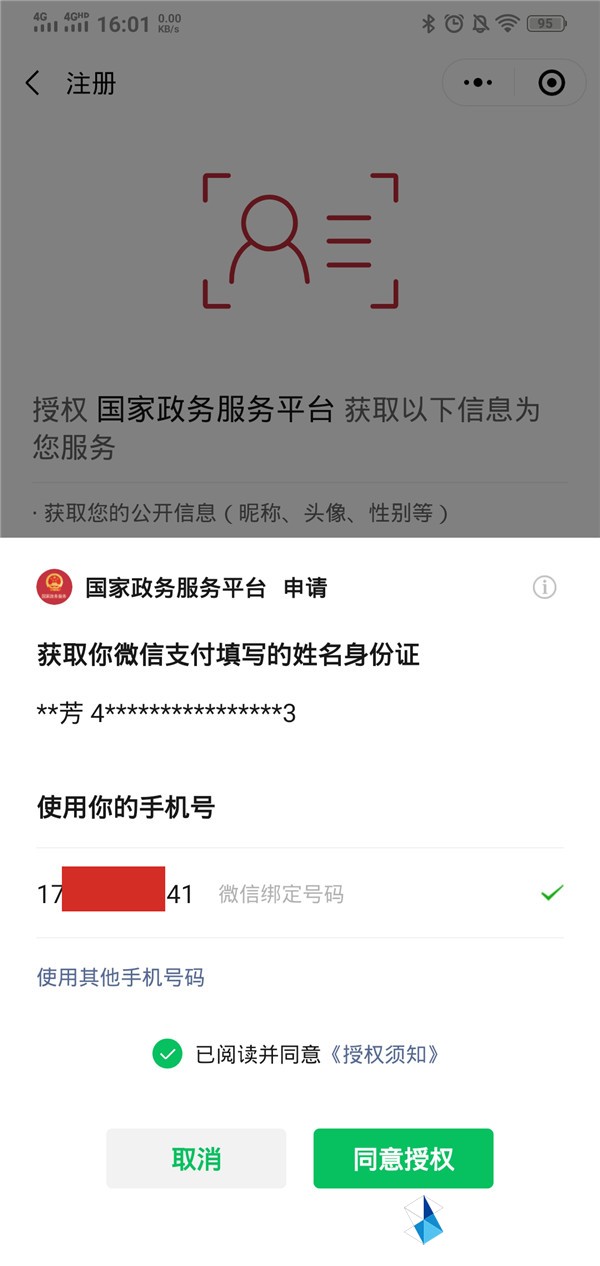The image size is (600, 1266).
Task: Open the info icon beside 申请
Action: point(544,587)
